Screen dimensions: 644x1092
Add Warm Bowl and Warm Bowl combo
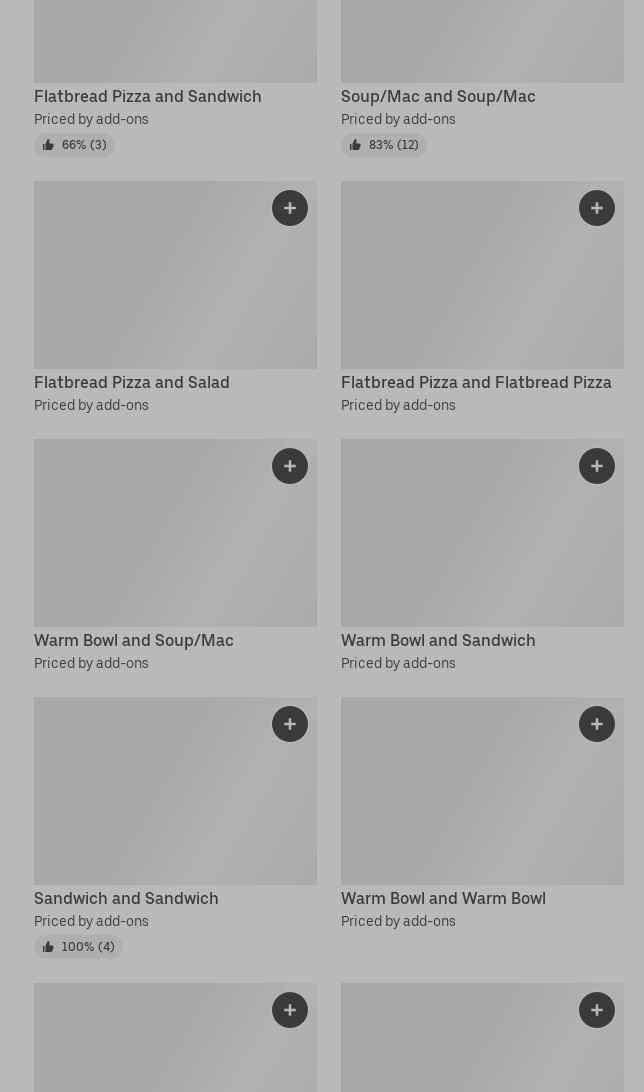[597, 724]
